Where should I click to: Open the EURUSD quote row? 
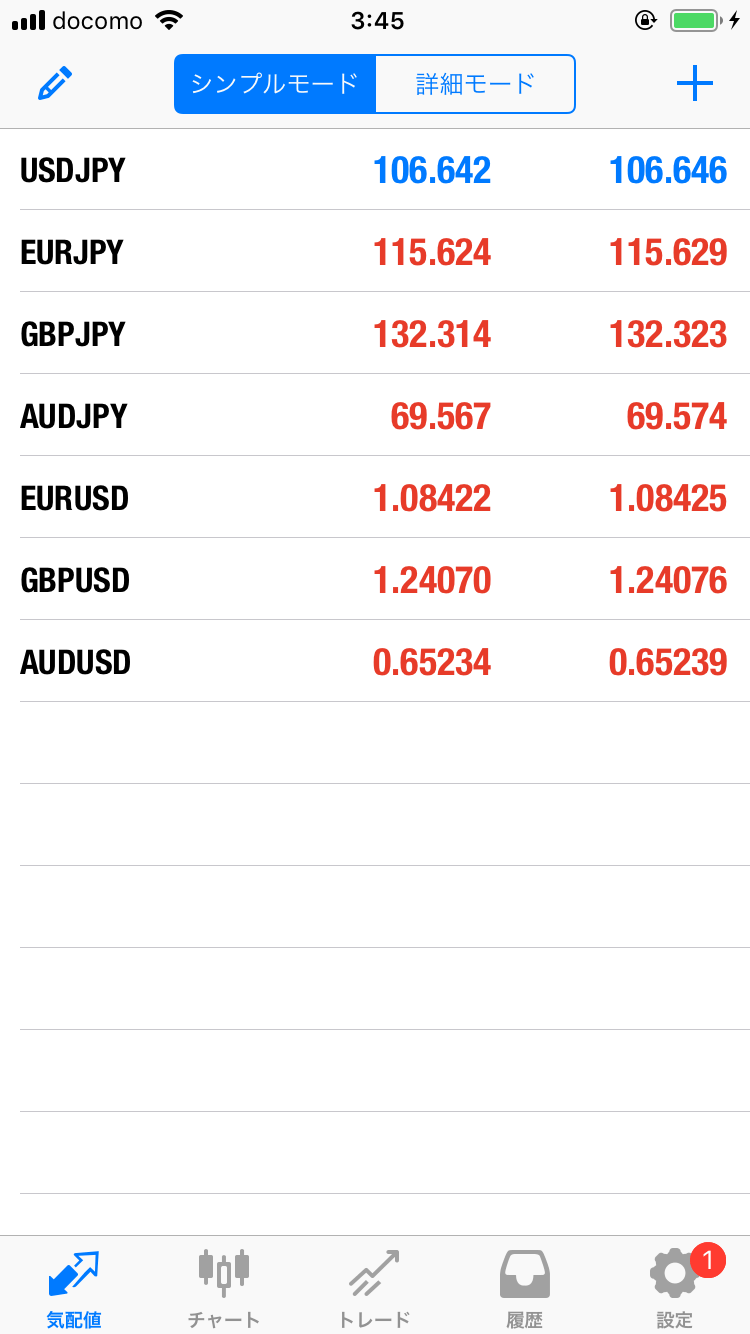point(375,498)
